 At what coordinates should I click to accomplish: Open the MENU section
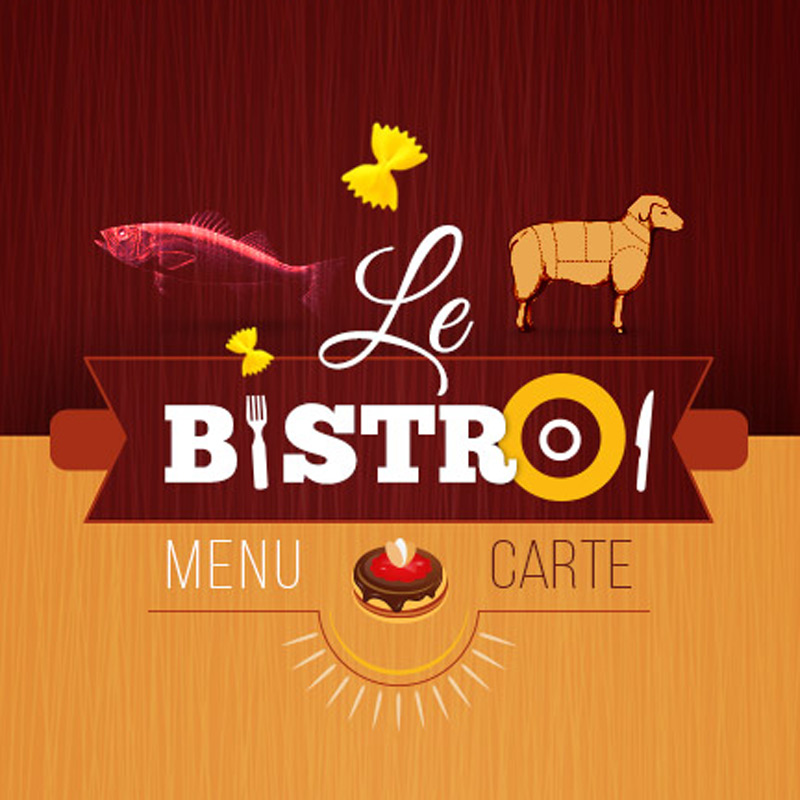pos(233,565)
